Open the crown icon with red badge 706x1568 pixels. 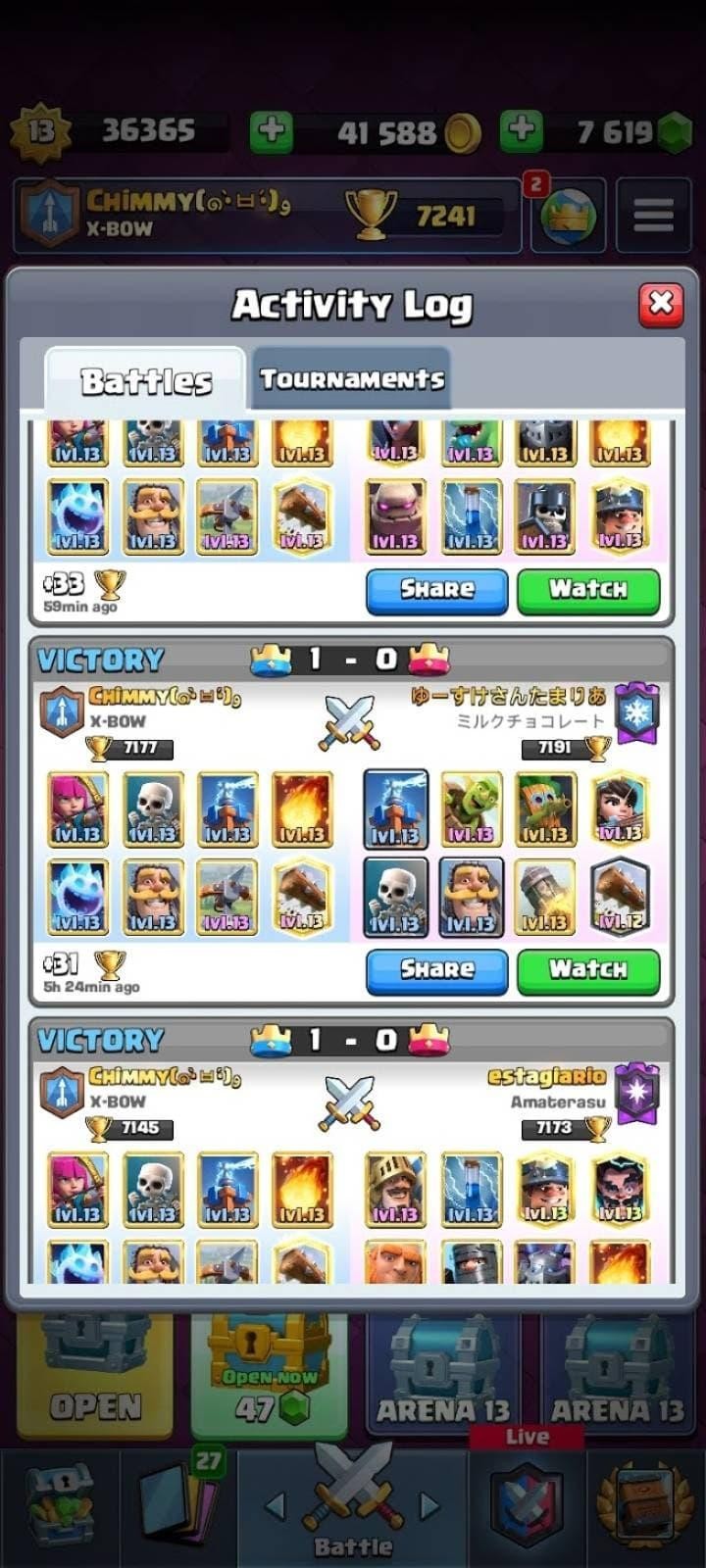point(568,215)
